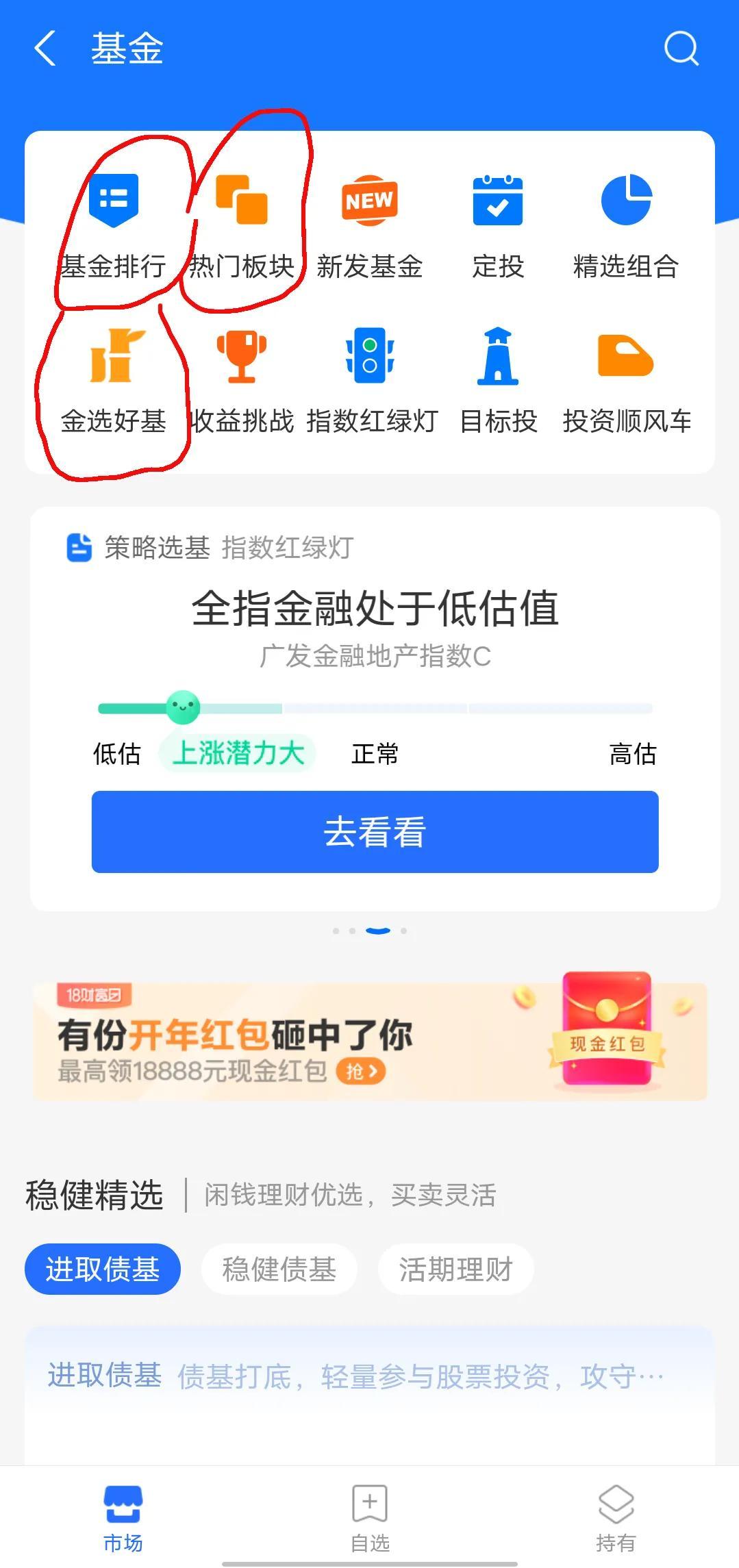The width and height of the screenshot is (739, 1568).
Task: Select the 进取债基 chip
Action: tap(103, 1269)
